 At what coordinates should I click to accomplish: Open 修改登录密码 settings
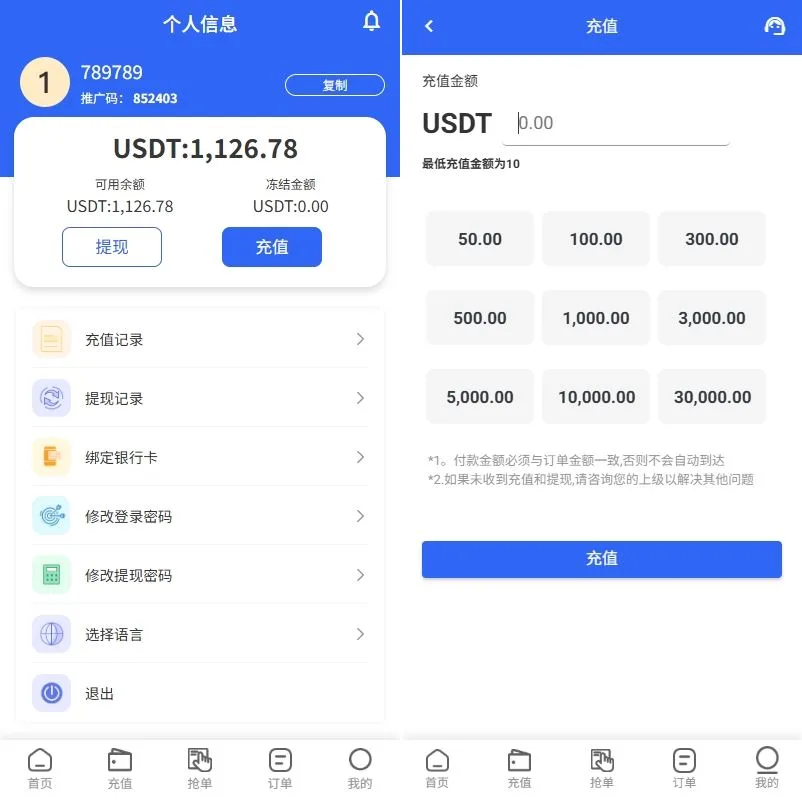200,517
